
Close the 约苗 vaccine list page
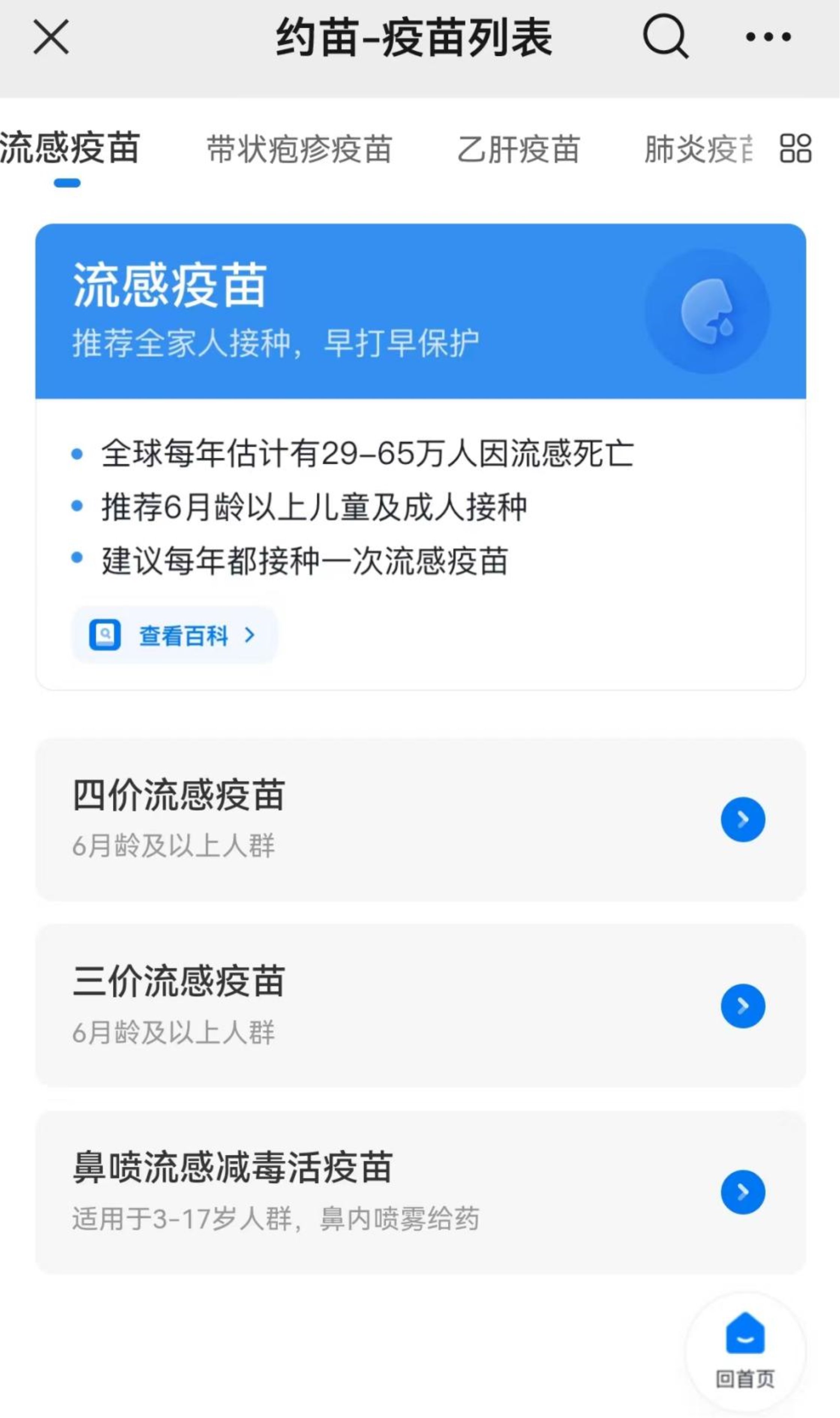pyautogui.click(x=51, y=38)
